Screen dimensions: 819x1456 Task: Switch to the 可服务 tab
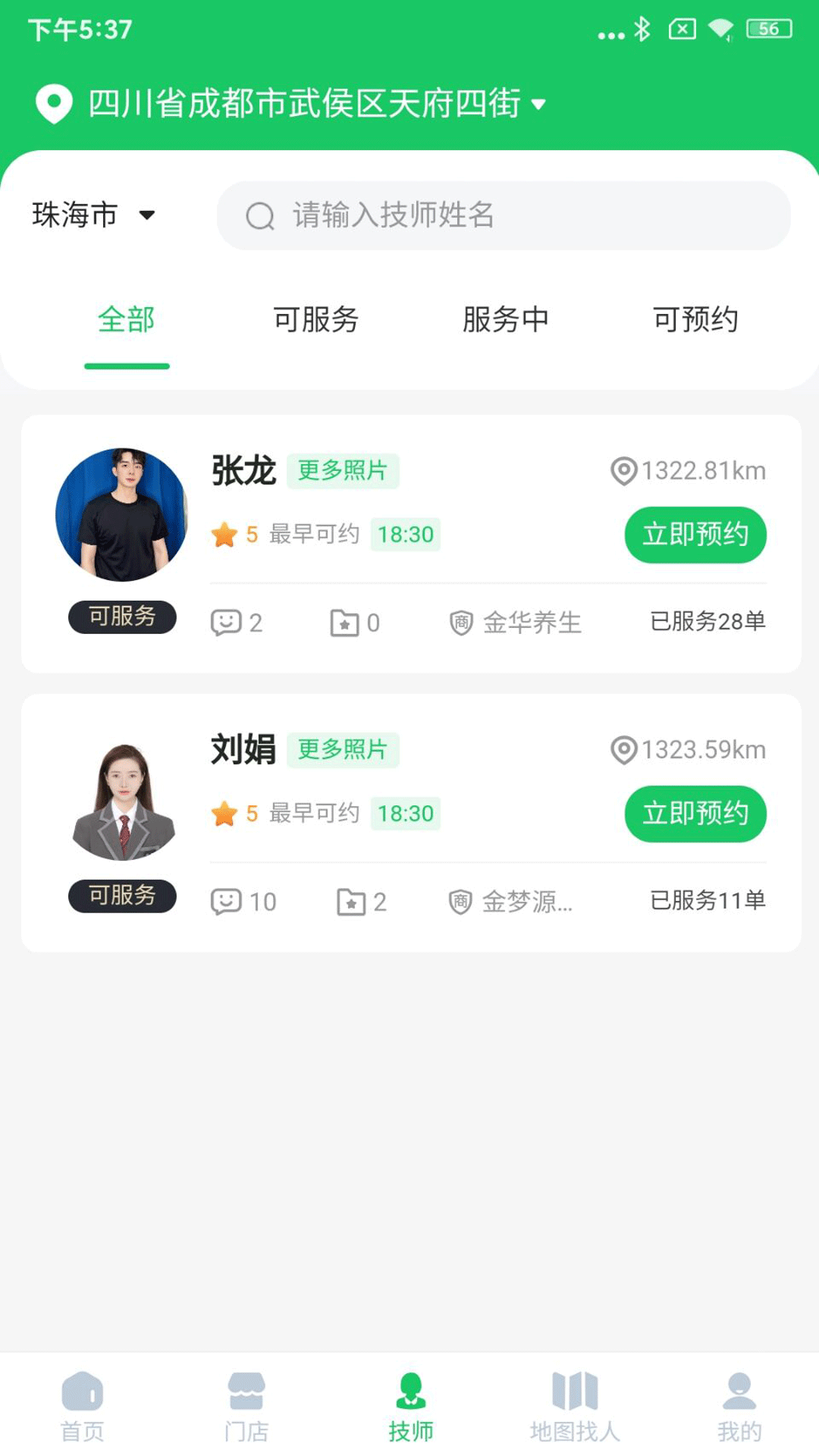coord(315,320)
